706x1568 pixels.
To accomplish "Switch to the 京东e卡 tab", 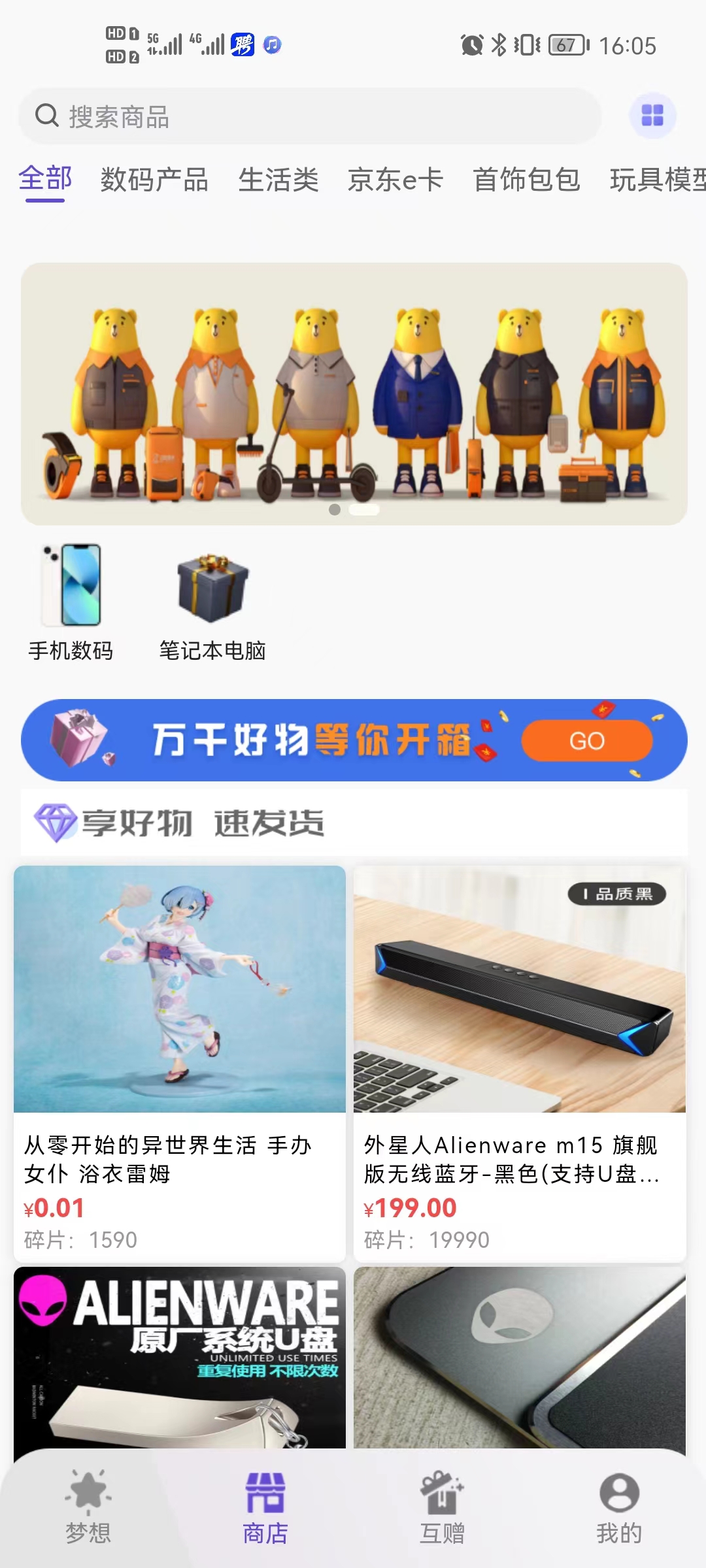I will coord(395,180).
